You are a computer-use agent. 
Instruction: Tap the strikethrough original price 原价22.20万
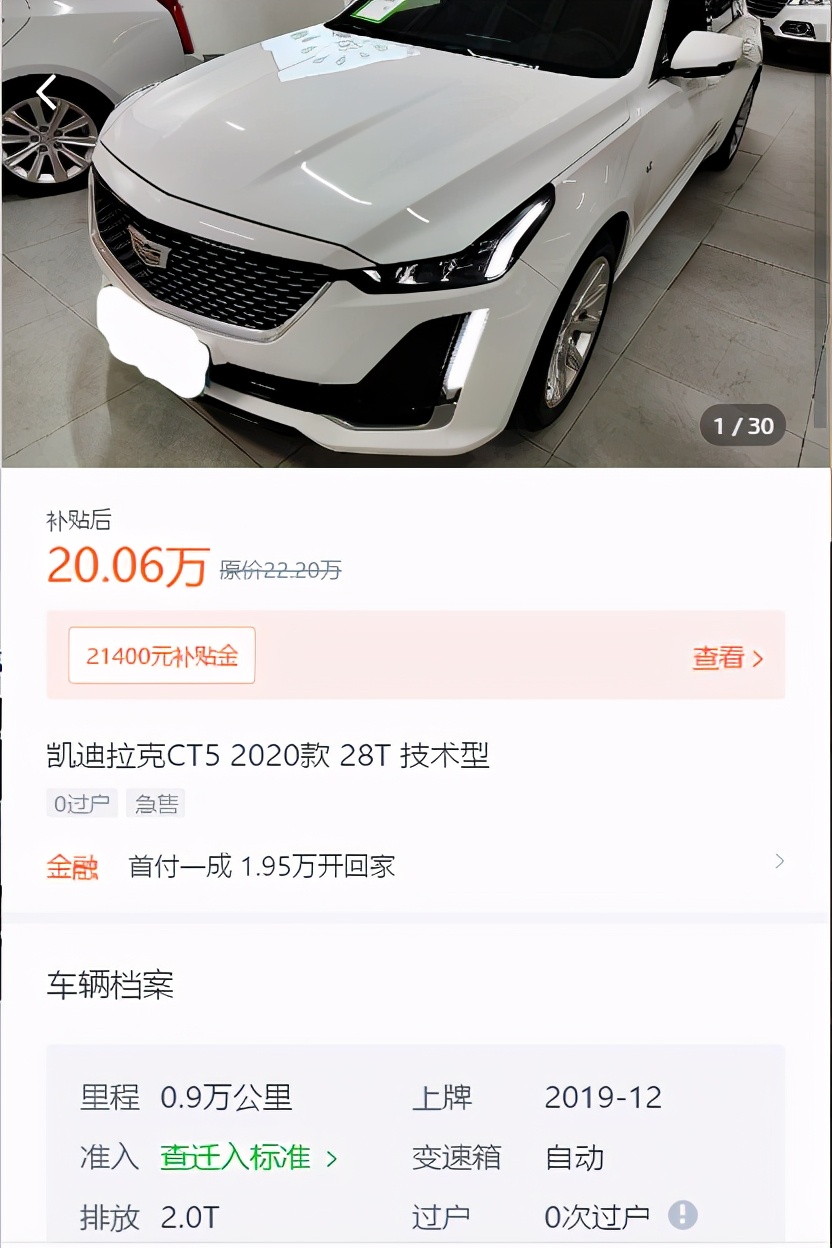point(279,570)
